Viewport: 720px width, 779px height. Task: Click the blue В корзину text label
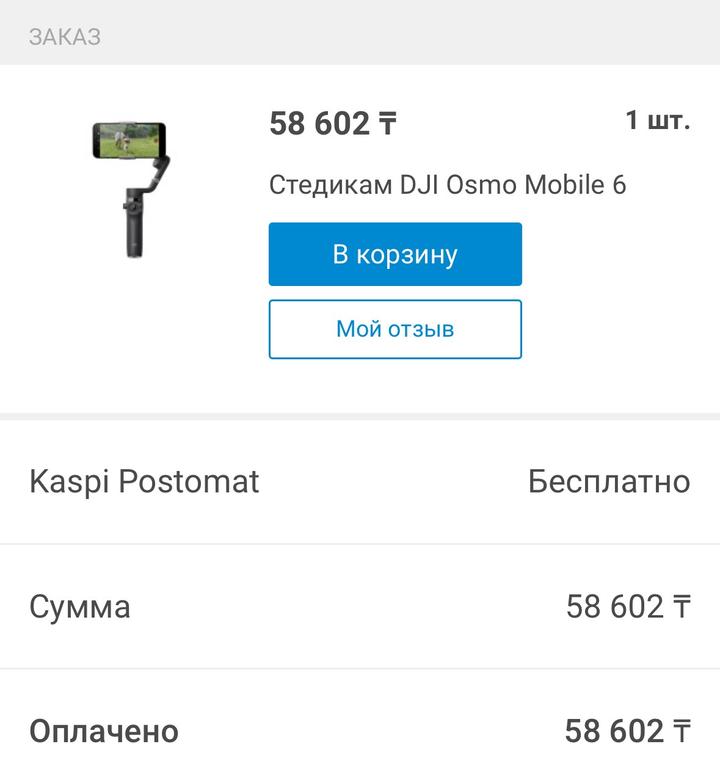(x=394, y=254)
